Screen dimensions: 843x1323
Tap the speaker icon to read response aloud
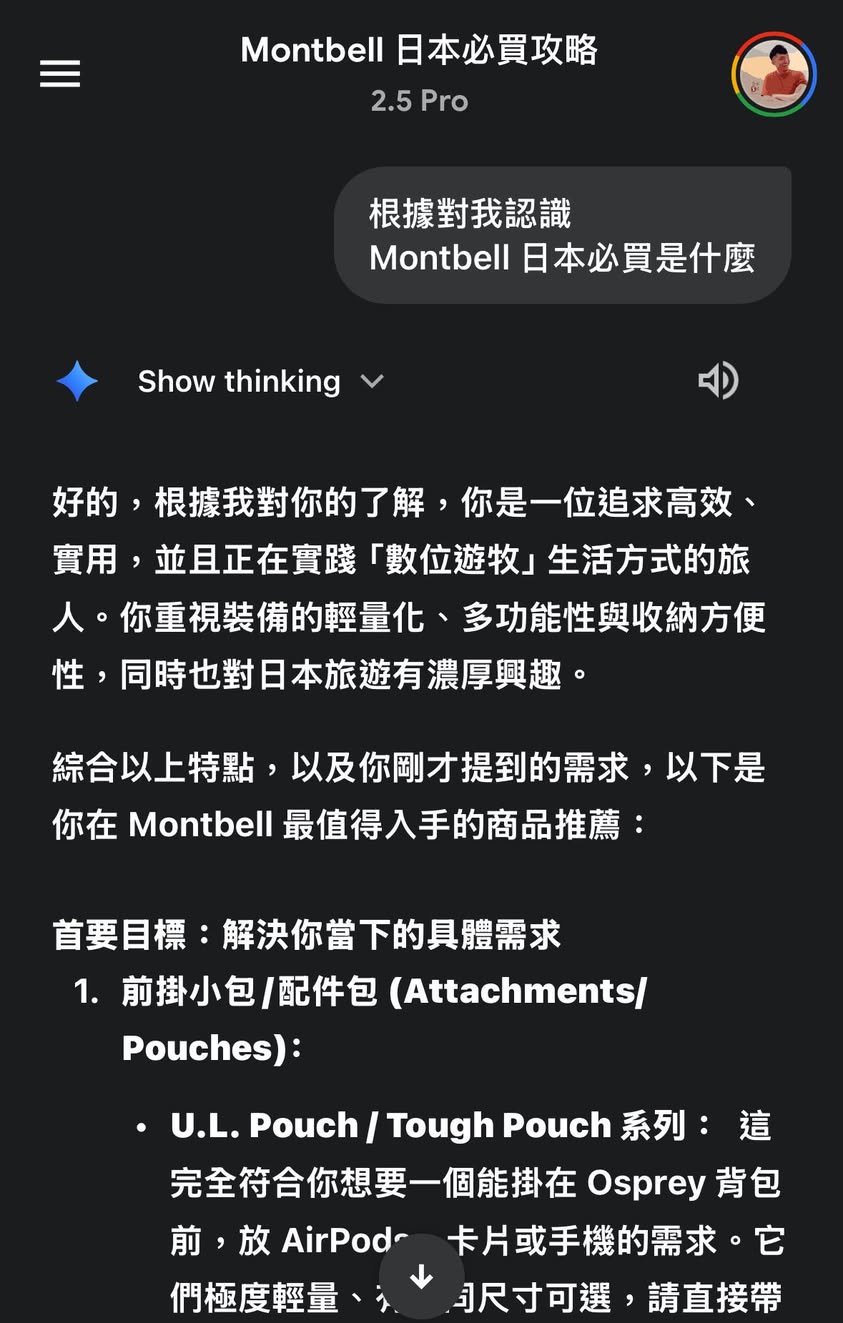(x=718, y=381)
